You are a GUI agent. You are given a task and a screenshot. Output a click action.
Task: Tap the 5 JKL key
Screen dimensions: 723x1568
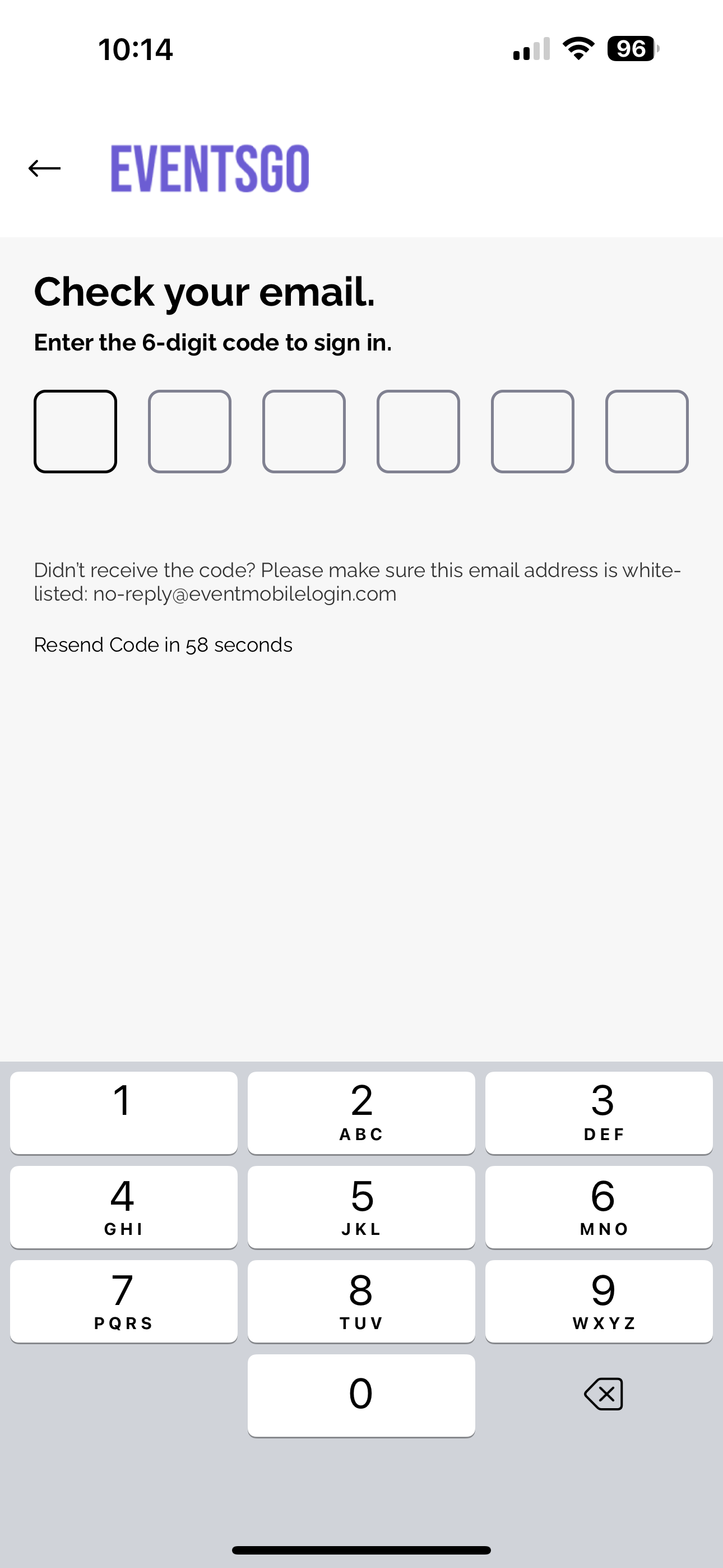click(361, 1207)
